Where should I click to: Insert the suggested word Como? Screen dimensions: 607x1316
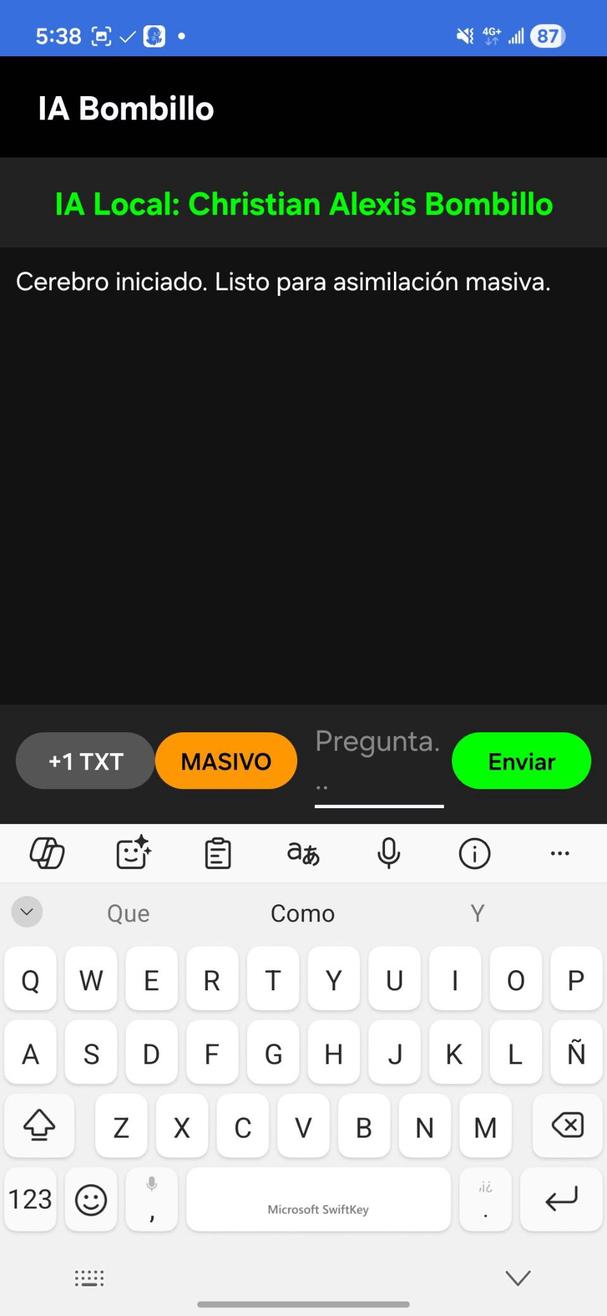point(302,913)
